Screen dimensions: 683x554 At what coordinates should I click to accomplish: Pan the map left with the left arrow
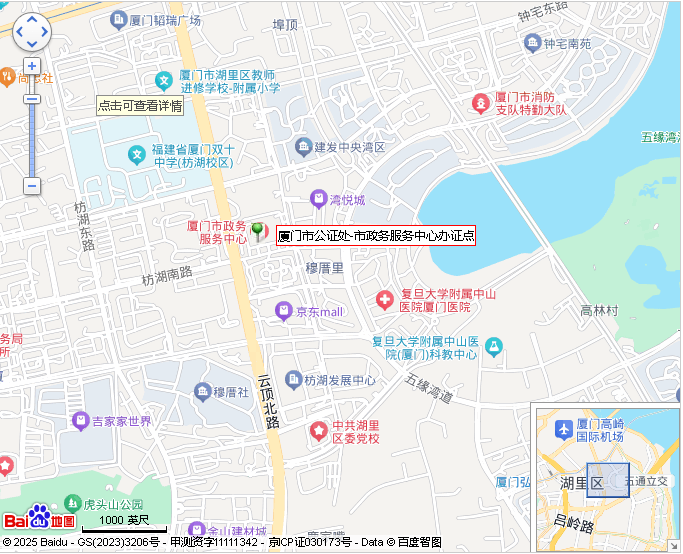coord(18,31)
